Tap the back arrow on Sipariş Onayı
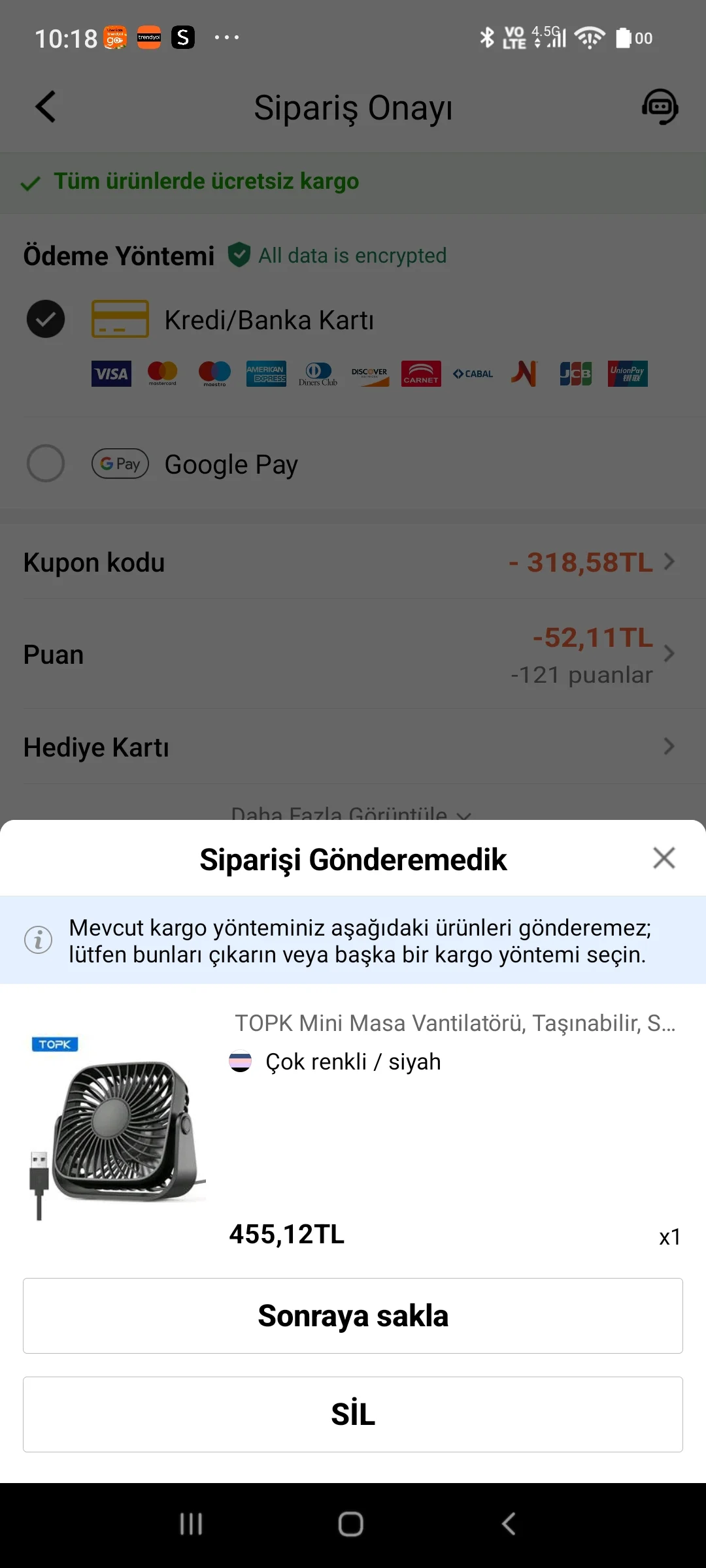706x1568 pixels. pos(46,107)
